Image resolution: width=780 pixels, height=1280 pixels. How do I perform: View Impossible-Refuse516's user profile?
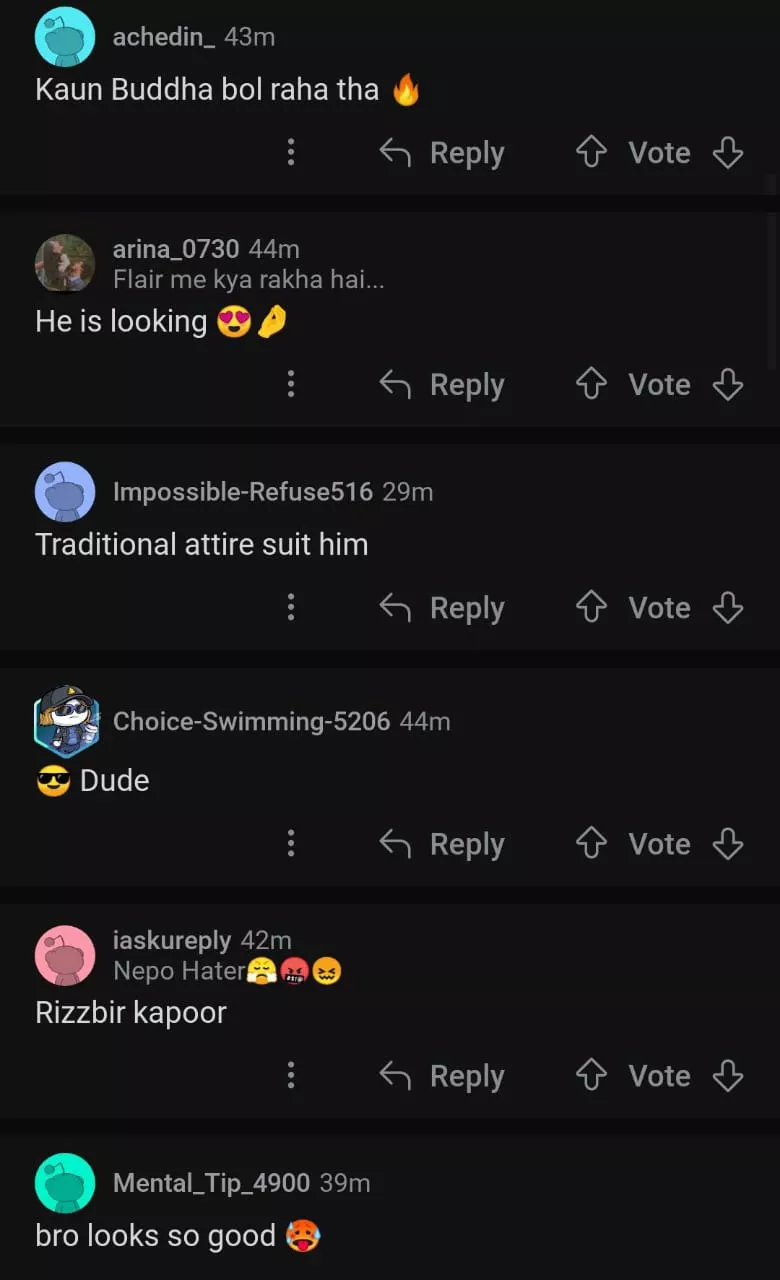pos(242,492)
